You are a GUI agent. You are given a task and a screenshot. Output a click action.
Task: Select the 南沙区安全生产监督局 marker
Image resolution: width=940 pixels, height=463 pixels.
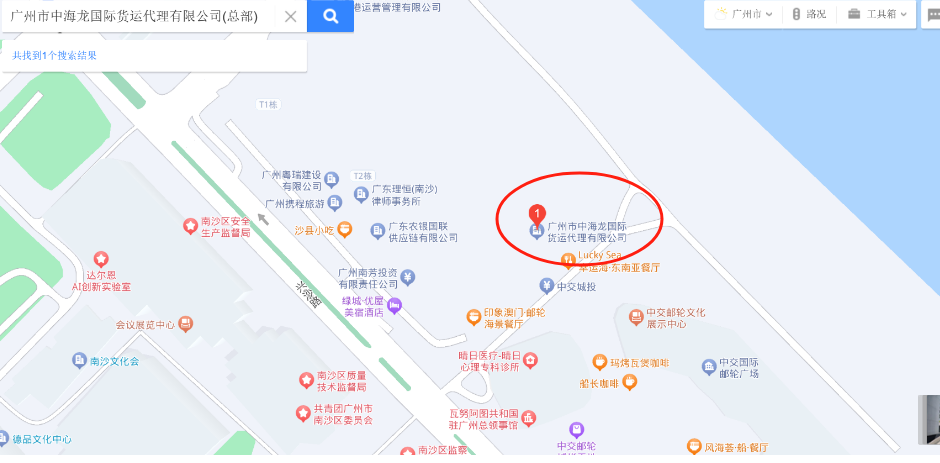(190, 226)
